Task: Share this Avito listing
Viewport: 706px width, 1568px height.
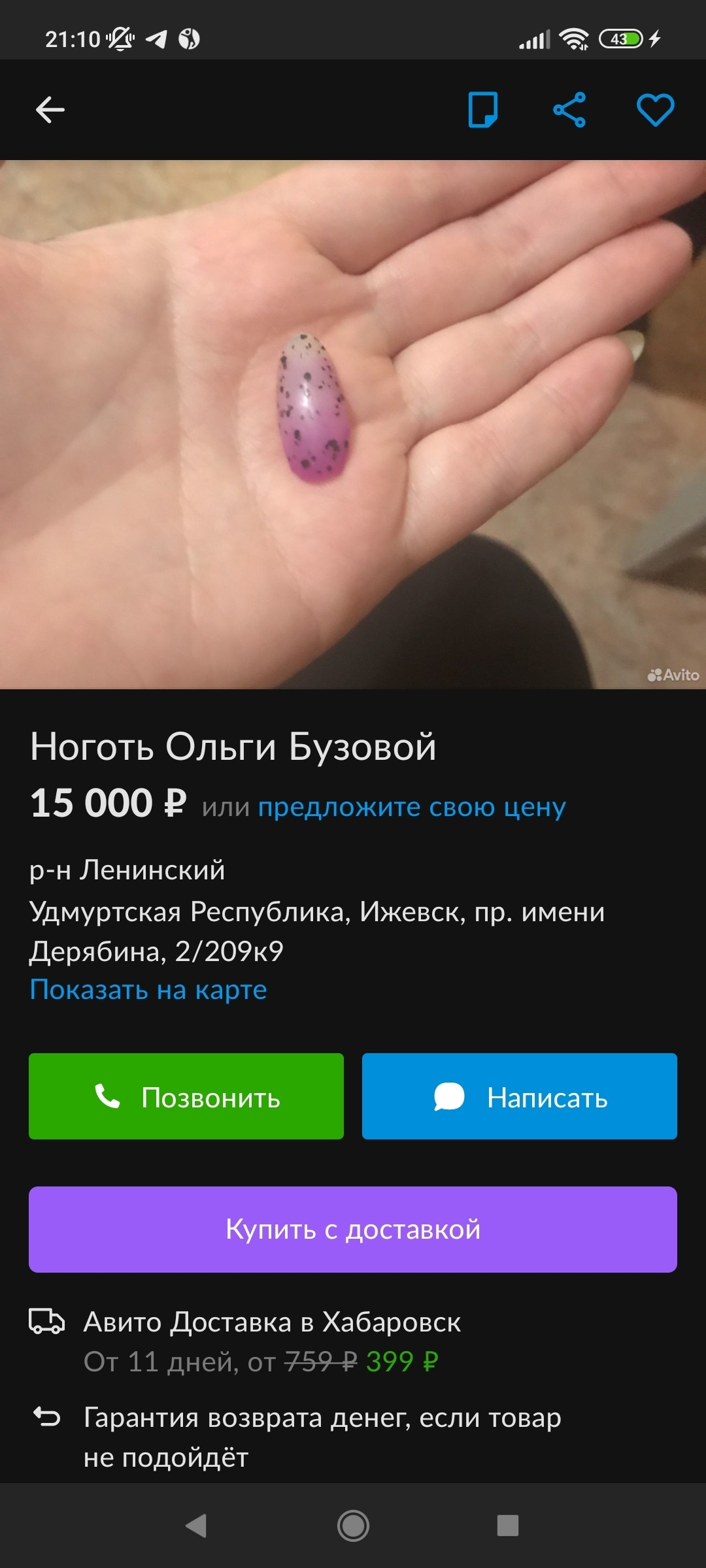Action: (x=569, y=110)
